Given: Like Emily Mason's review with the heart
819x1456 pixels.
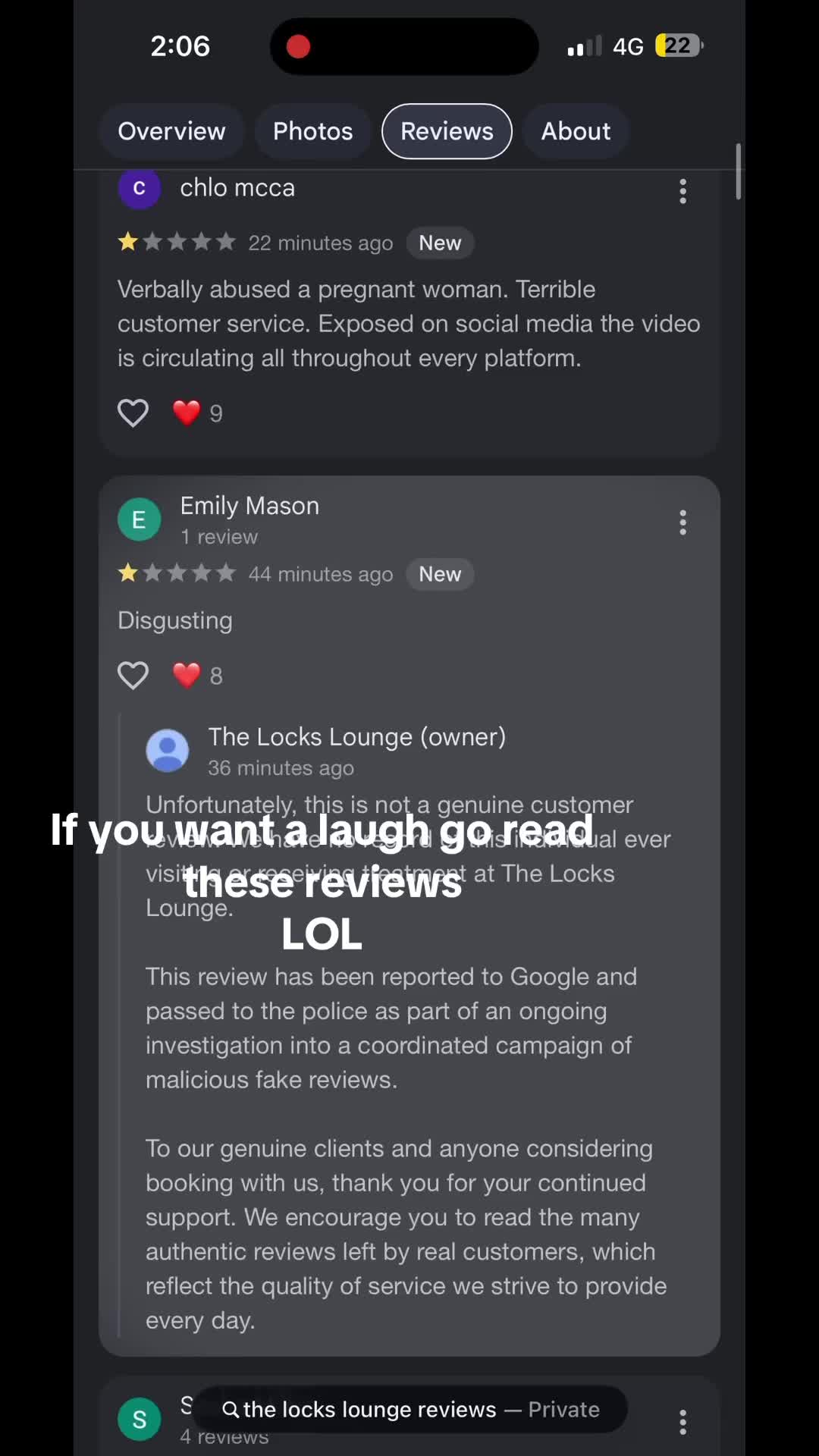Looking at the screenshot, I should (133, 676).
